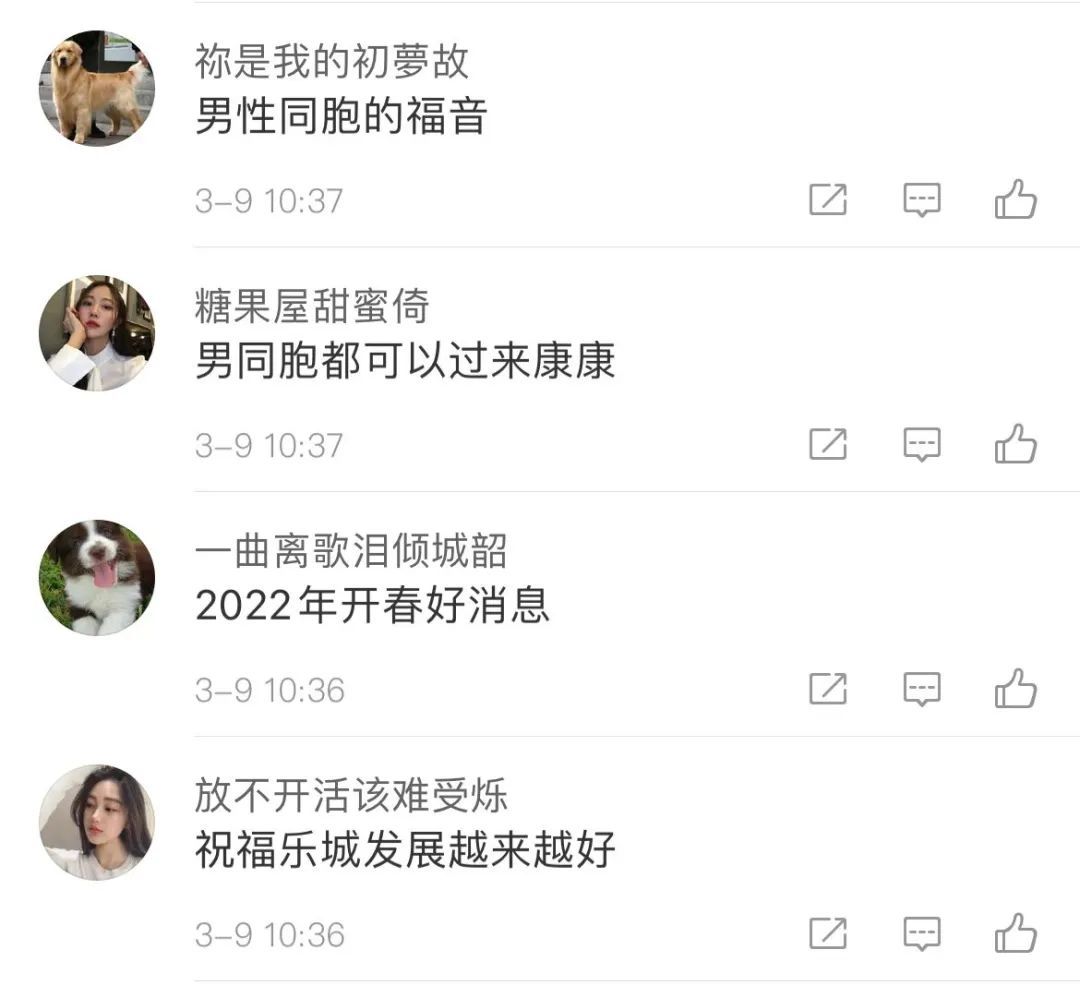Like the comment by 糖果屋甜蜜倚
Screen dimensions: 1080x986
[1016, 444]
